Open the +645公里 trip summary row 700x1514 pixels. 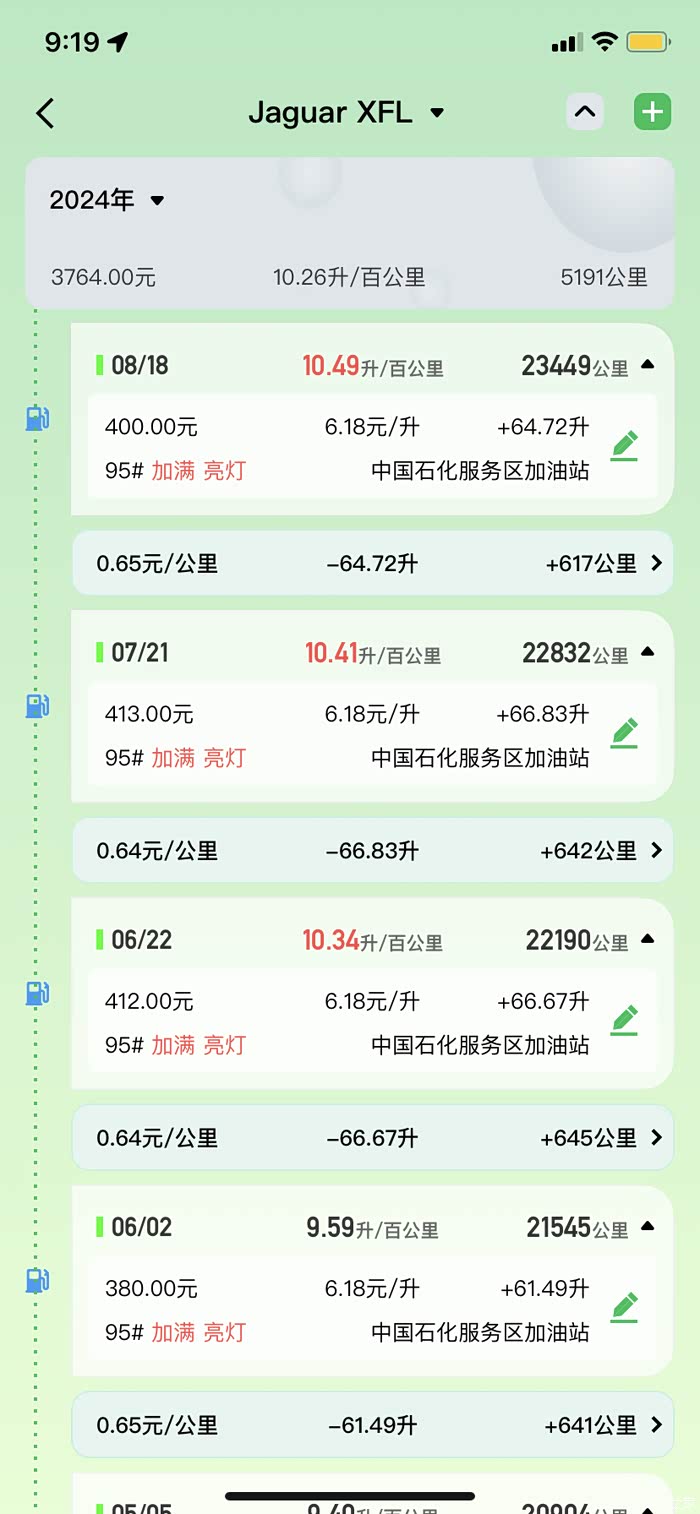click(x=373, y=1137)
